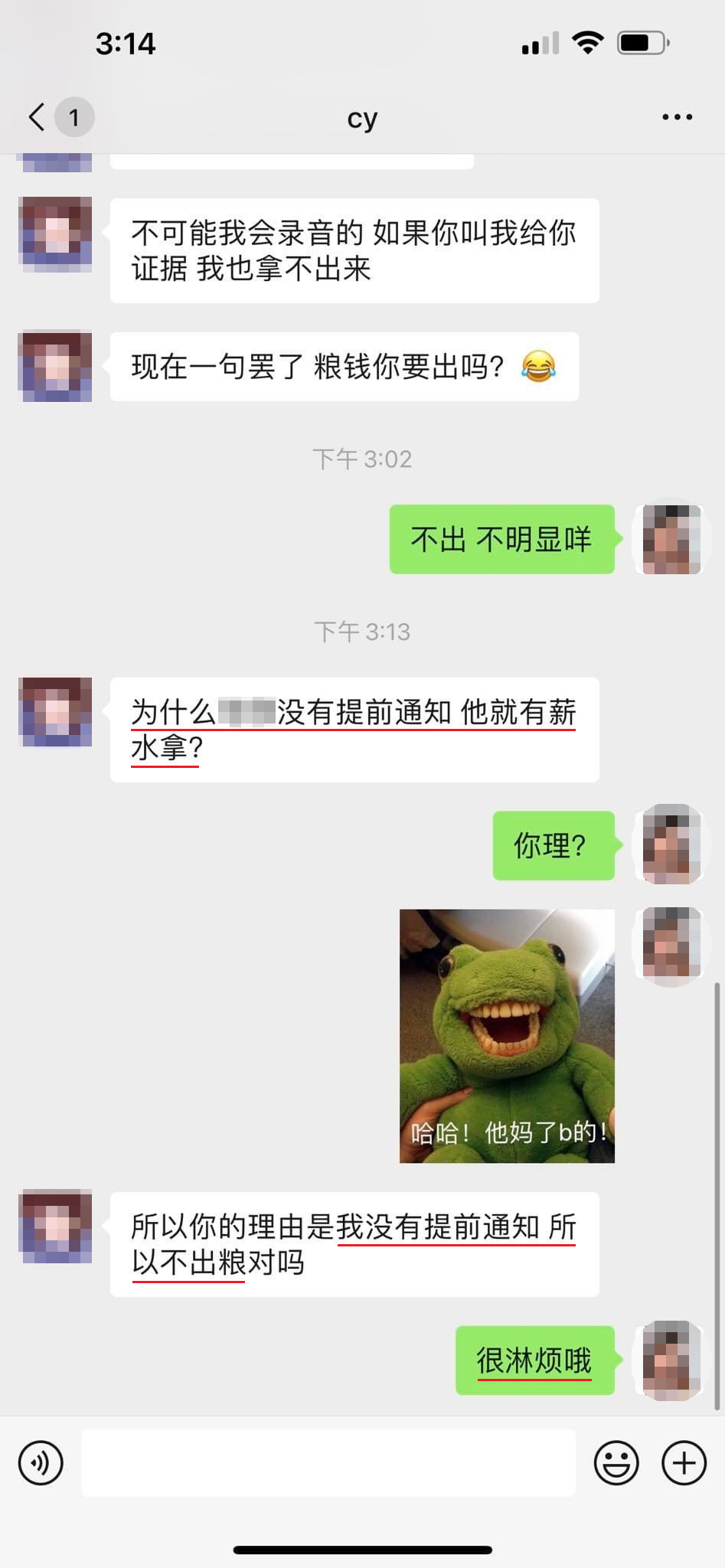725x1568 pixels.
Task: Tap the message text field
Action: click(x=328, y=1462)
